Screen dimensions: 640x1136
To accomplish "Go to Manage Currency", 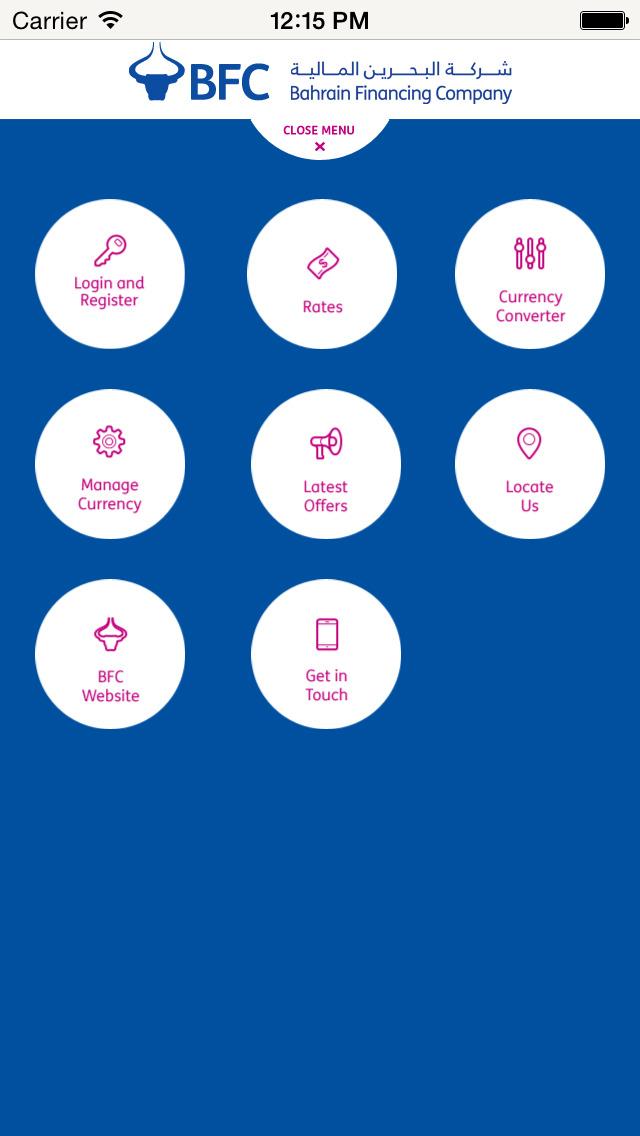I will [110, 464].
